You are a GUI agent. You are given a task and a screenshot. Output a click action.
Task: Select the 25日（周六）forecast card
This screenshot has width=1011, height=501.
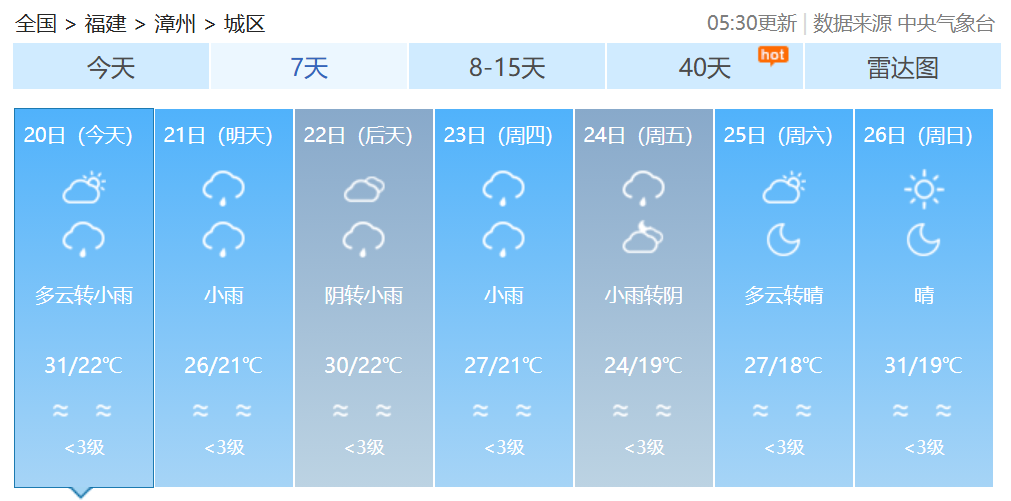[783, 297]
